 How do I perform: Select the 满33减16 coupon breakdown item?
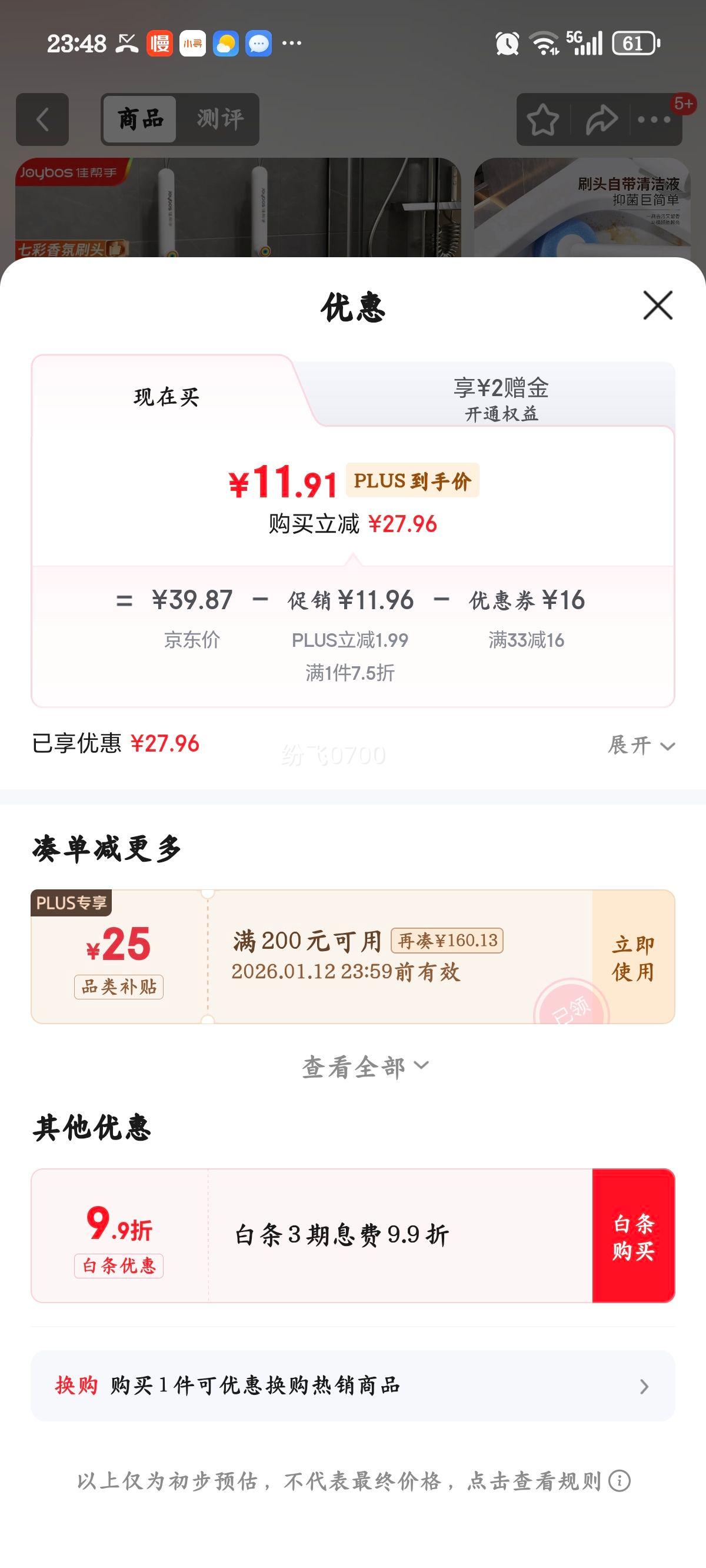(527, 640)
